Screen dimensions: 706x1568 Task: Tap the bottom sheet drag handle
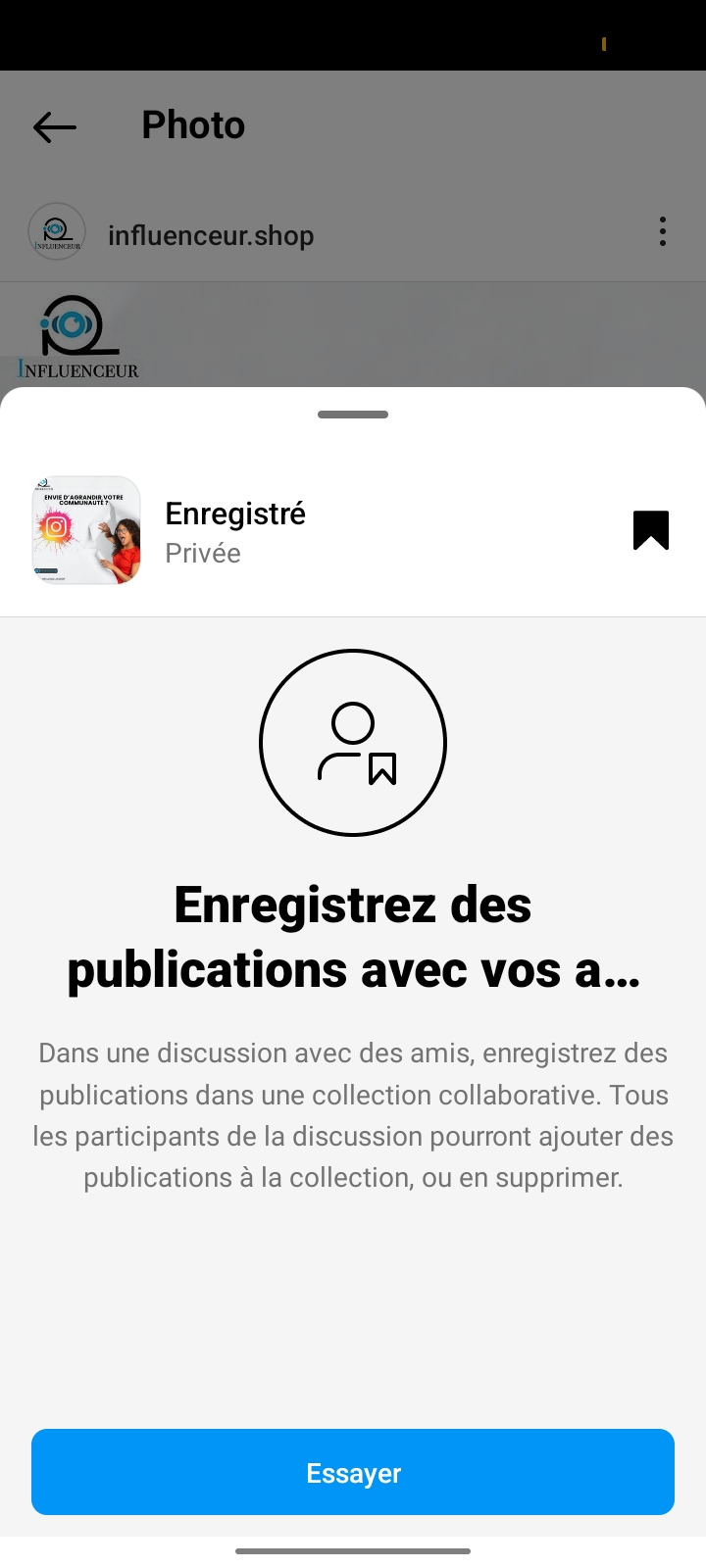pos(353,415)
